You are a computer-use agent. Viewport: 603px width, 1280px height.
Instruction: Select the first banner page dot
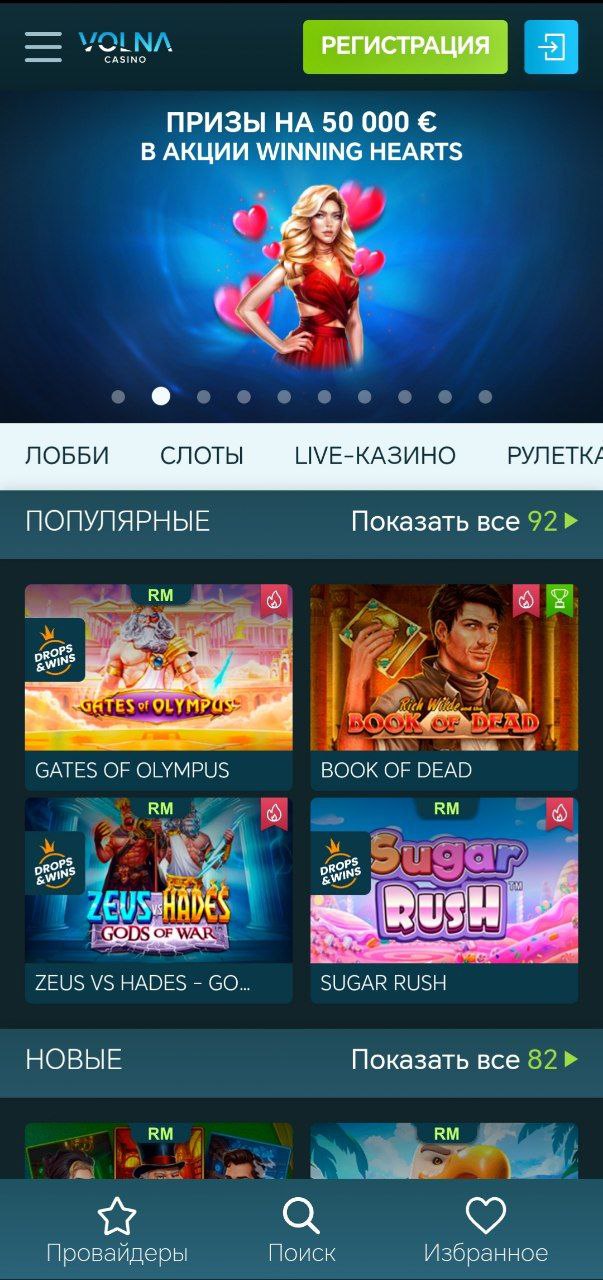pyautogui.click(x=118, y=397)
